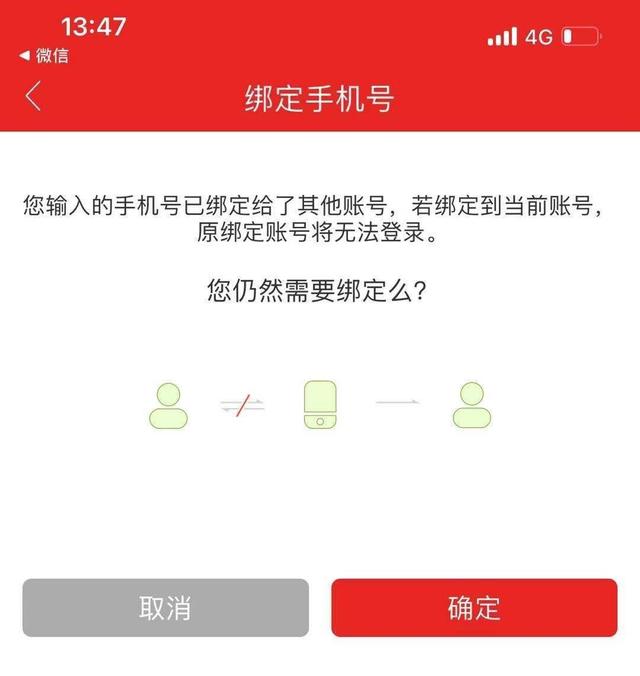Go back using the header arrow

point(34,97)
